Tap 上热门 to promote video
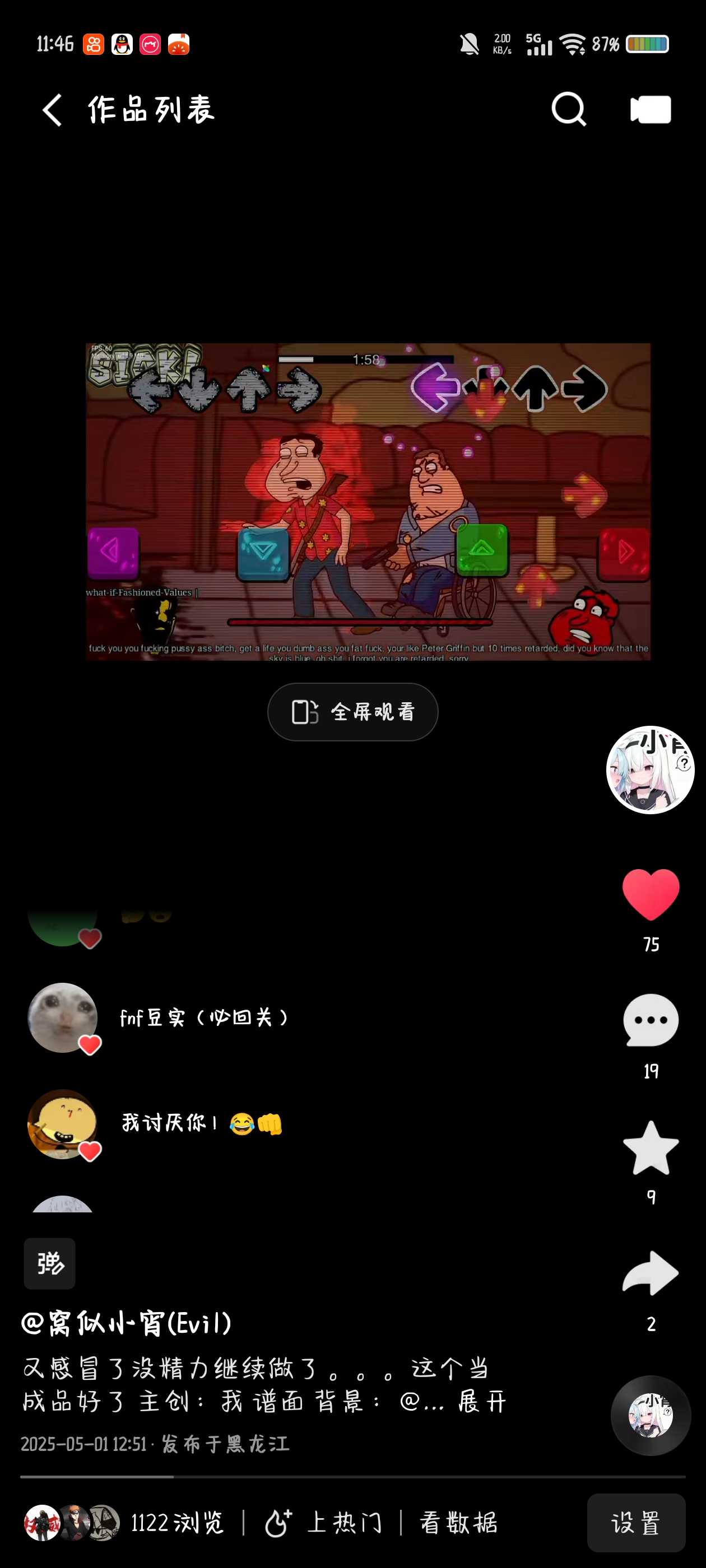Viewport: 706px width, 1568px height. [323, 1522]
